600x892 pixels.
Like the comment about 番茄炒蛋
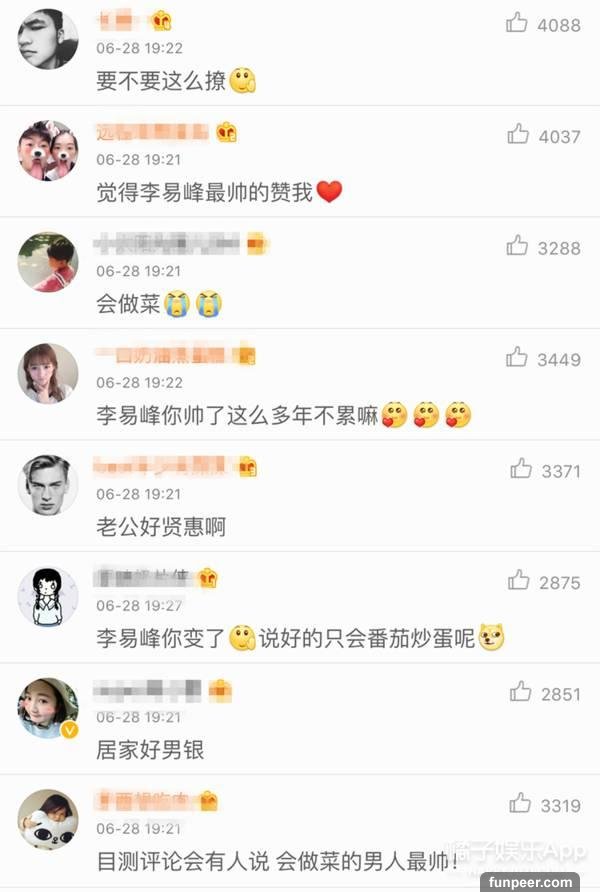[518, 580]
